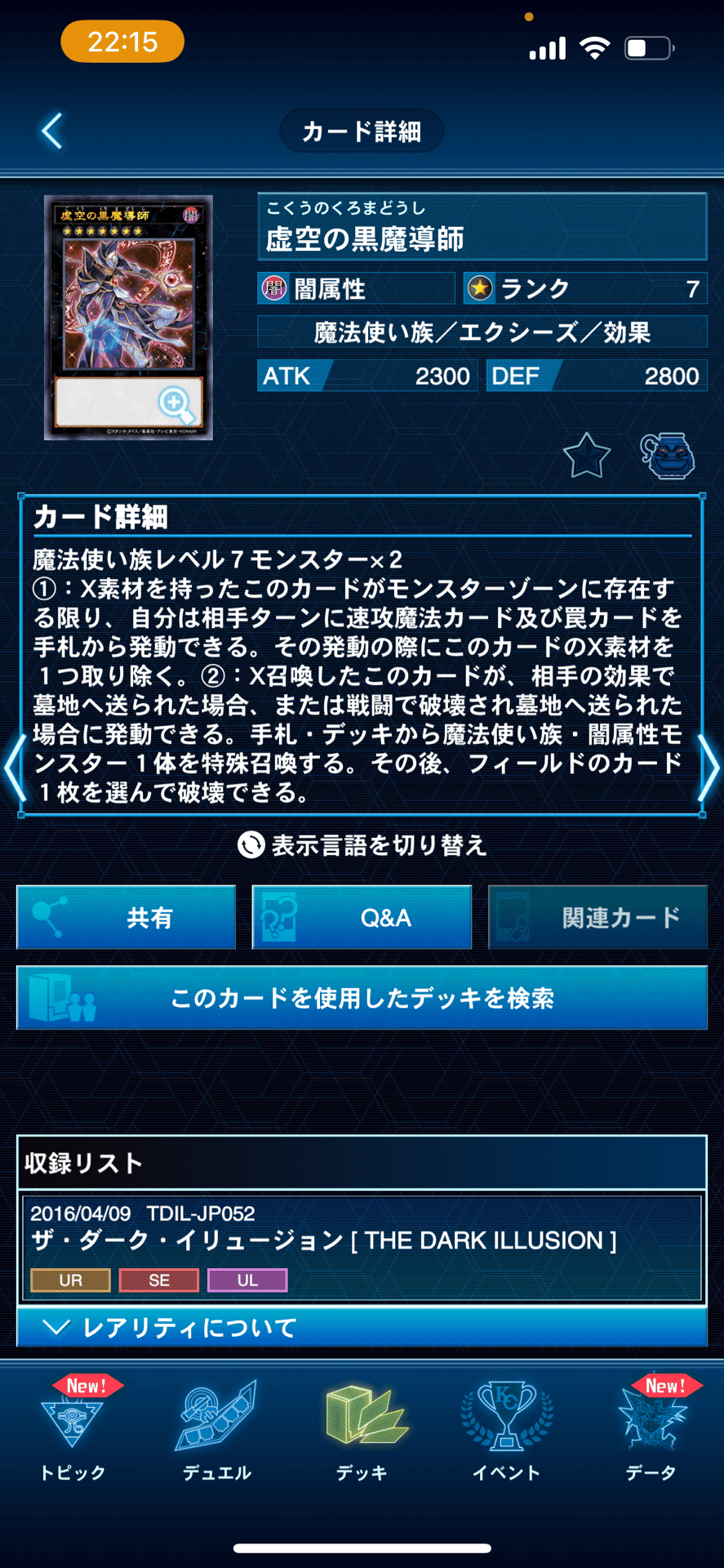Open the Q&A section for this card

point(362,918)
